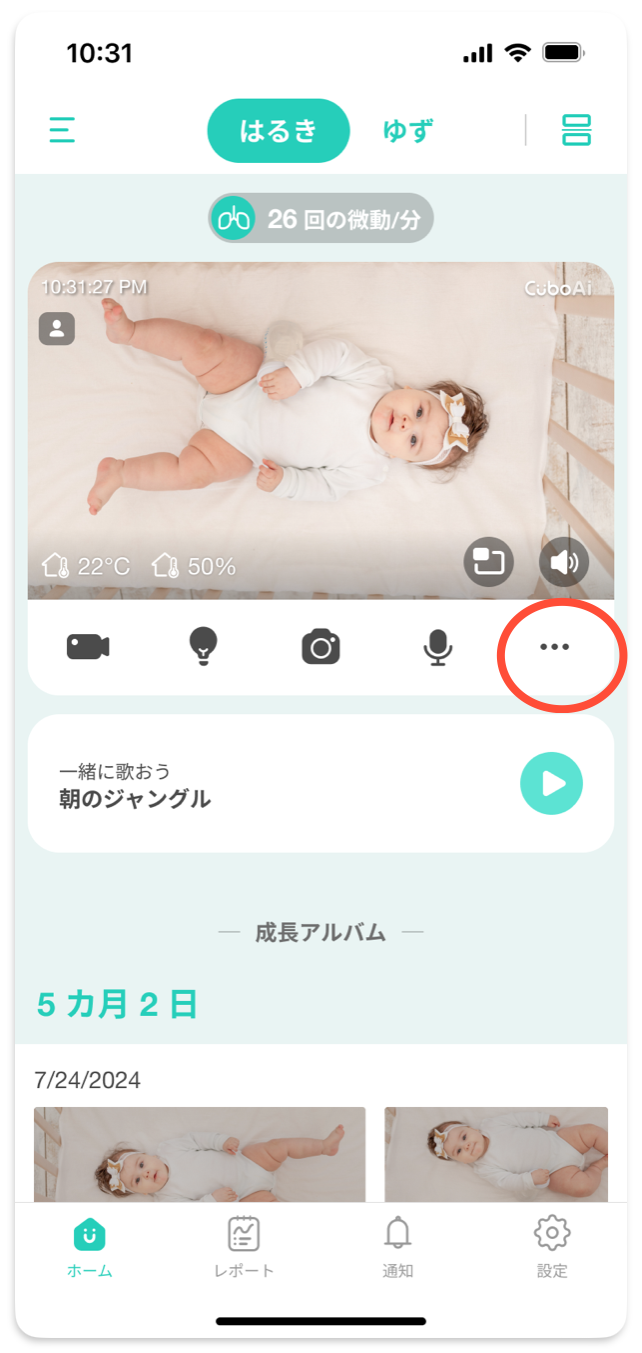Tap the person icon on video
The image size is (642, 1353).
click(x=57, y=329)
